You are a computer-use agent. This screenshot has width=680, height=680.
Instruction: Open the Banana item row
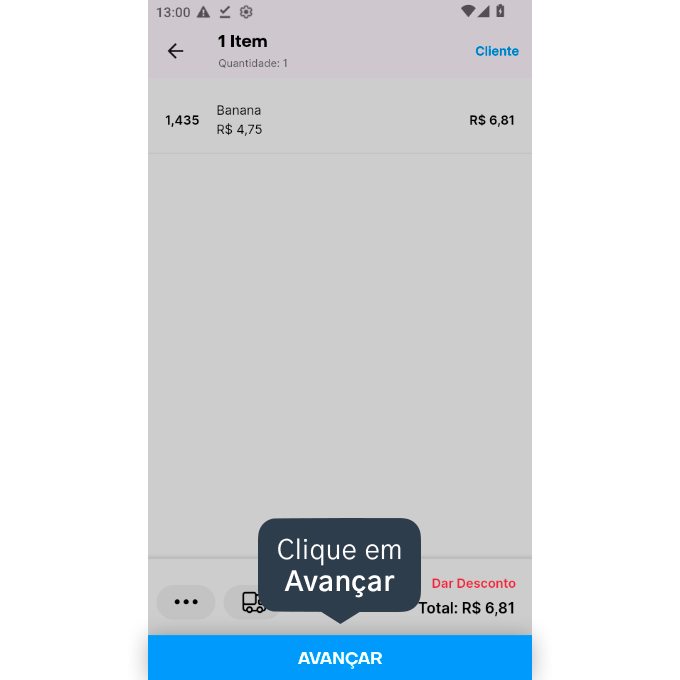(340, 120)
